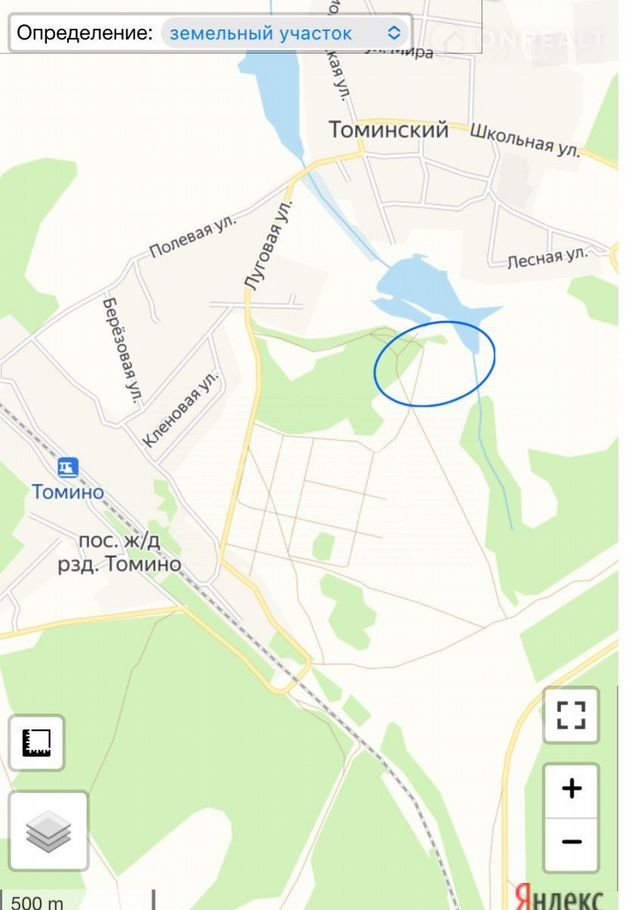The width and height of the screenshot is (625, 910).
Task: Open the land plot type dropdown
Action: click(x=285, y=33)
